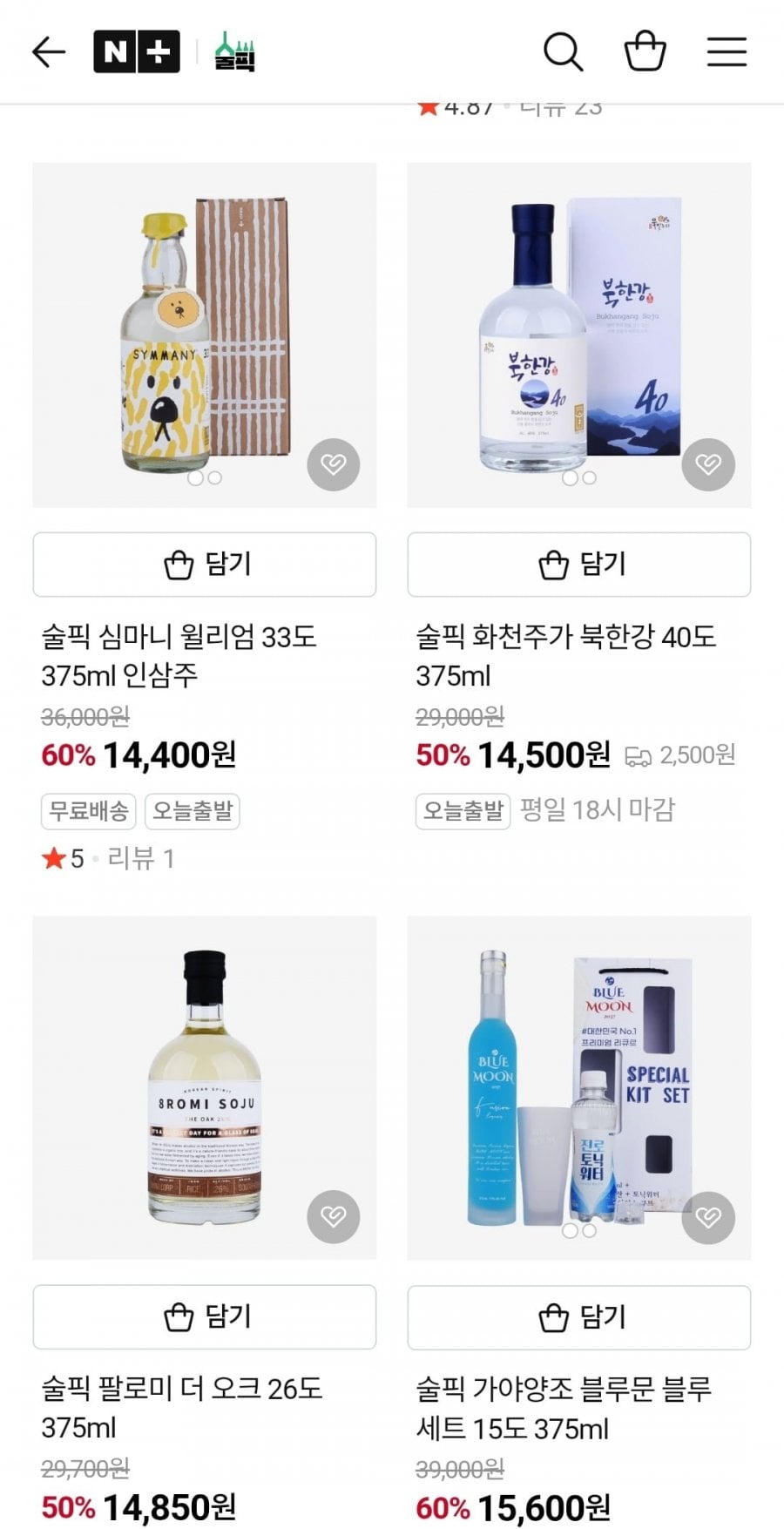784x1529 pixels.
Task: Tap 담기 for 화천주가 북한강 40도
Action: (x=578, y=565)
